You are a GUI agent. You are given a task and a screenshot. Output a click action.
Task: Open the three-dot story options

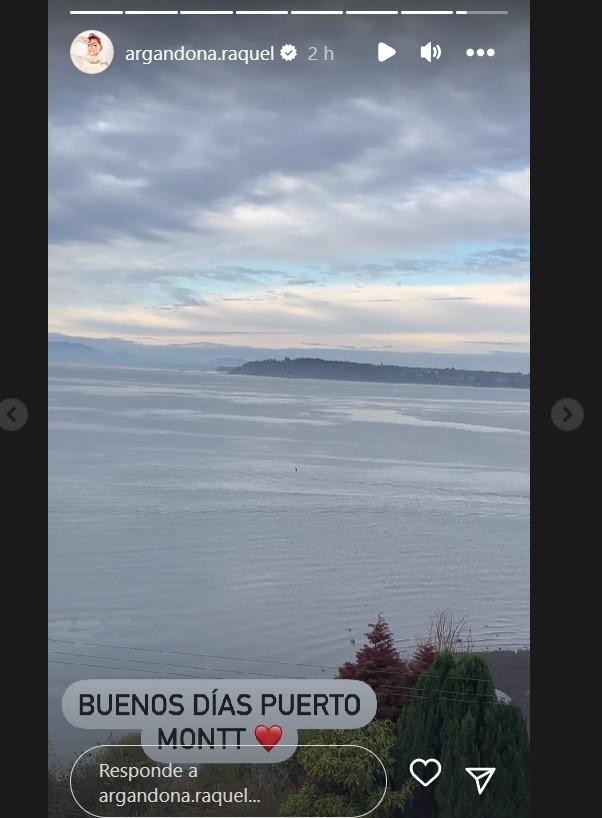point(480,53)
